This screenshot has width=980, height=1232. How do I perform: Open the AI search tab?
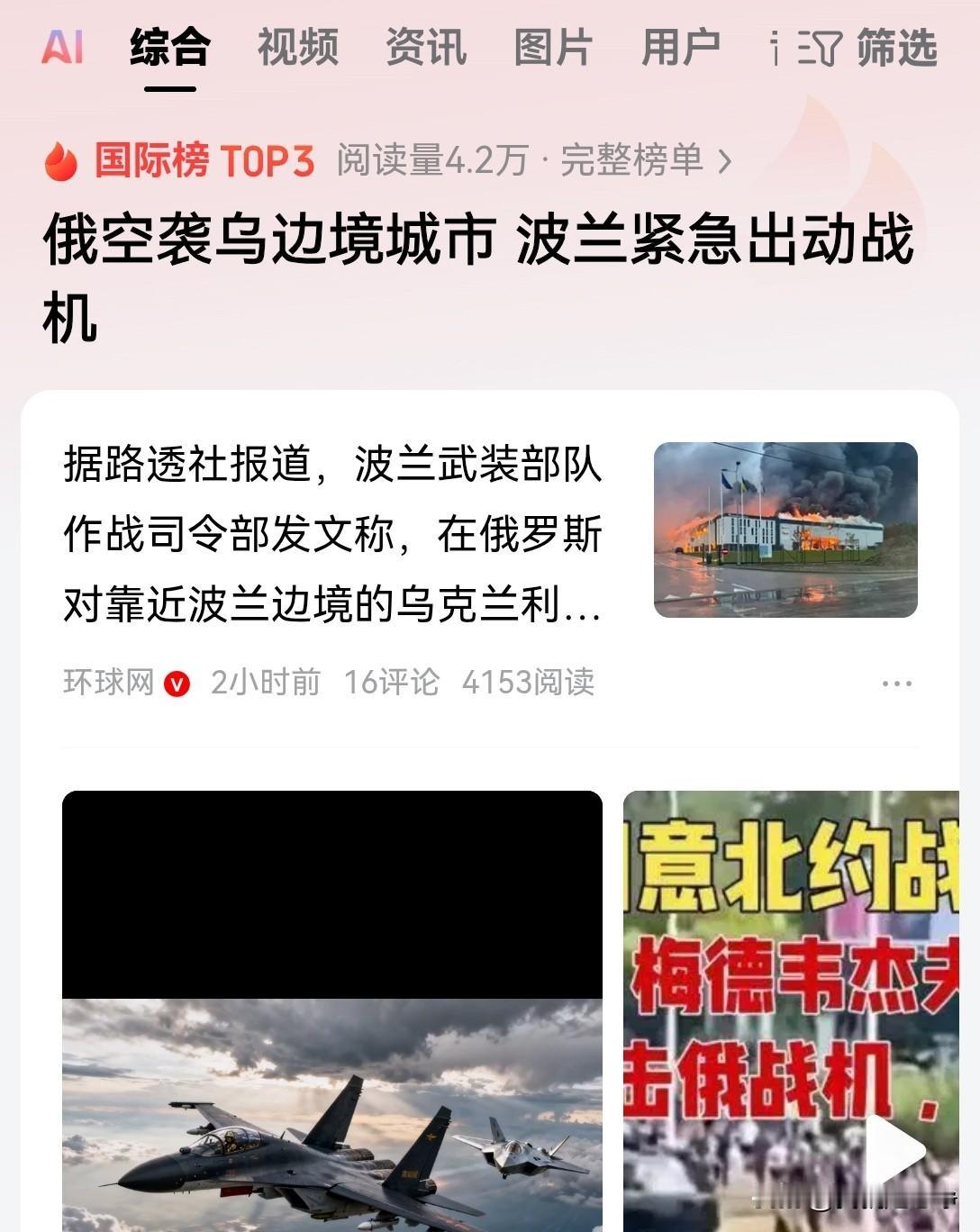point(62,47)
